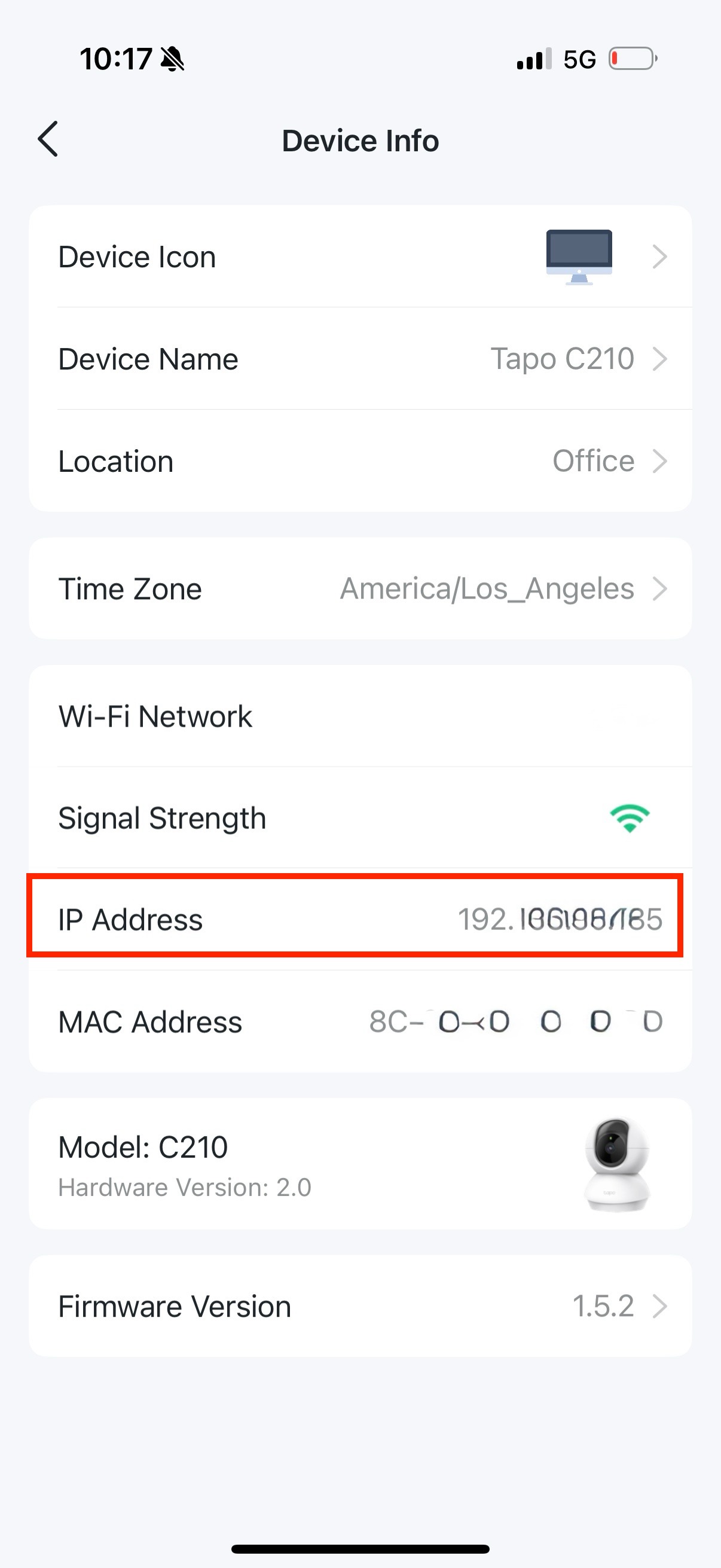721x1568 pixels.
Task: Click the back arrow to leave Device Info
Action: (x=48, y=139)
